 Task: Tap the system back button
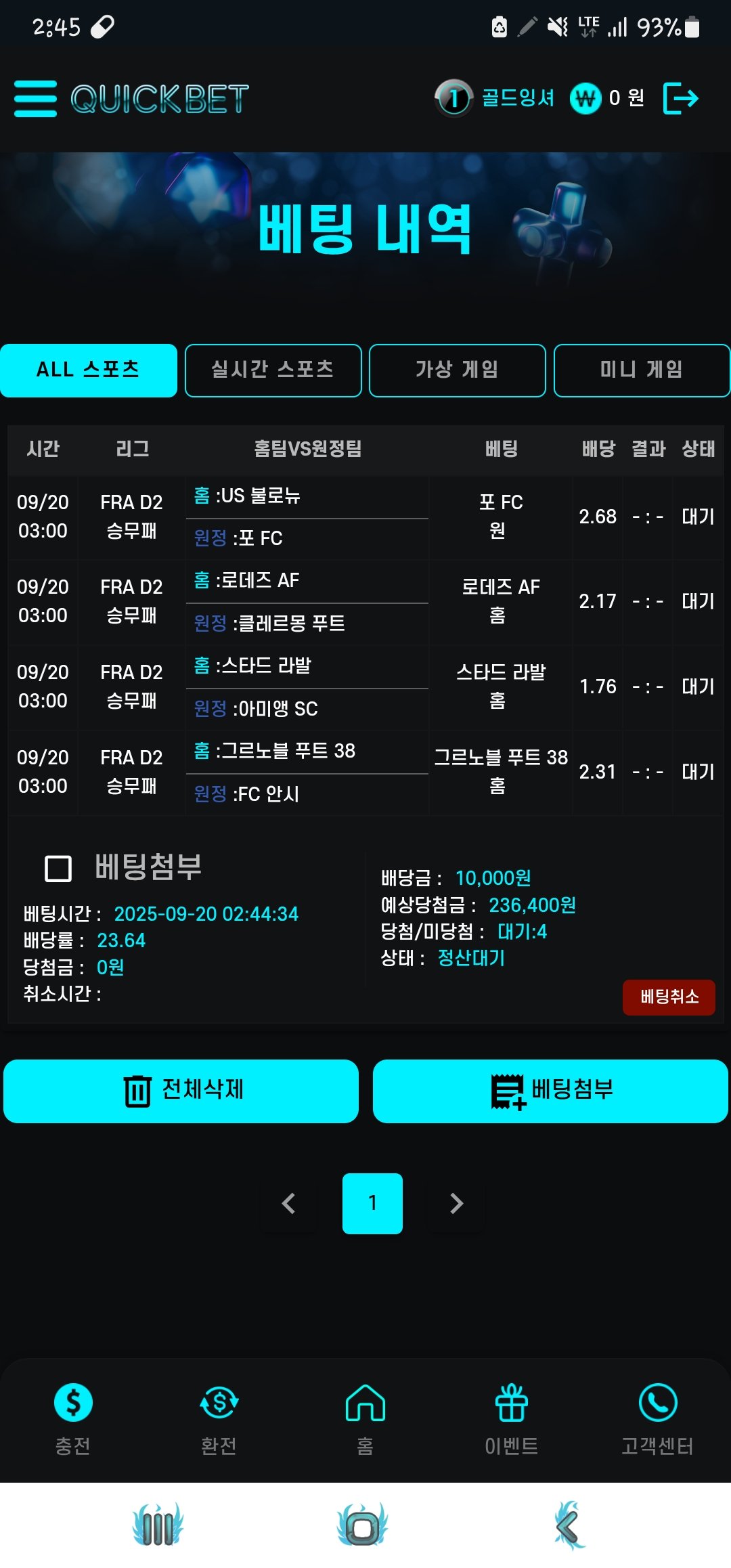tap(569, 1526)
